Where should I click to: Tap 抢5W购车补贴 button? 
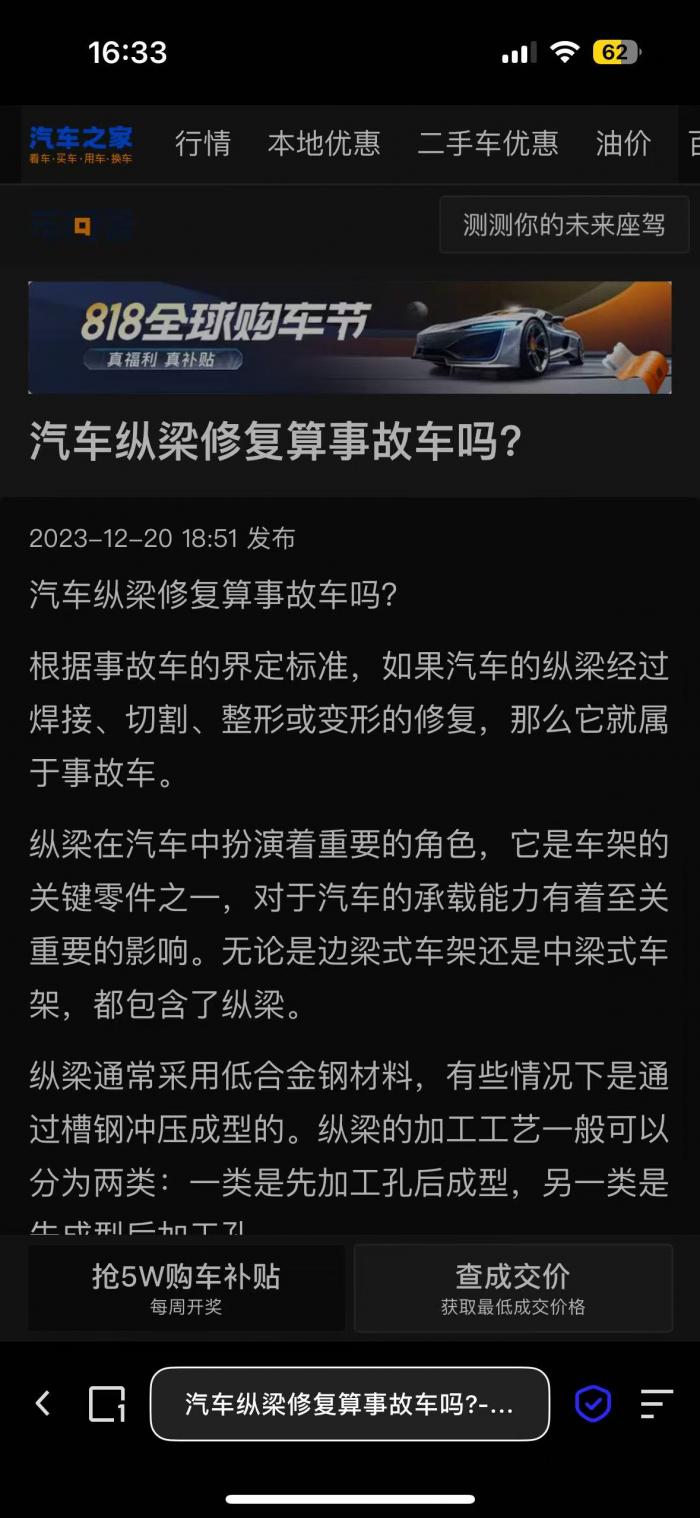(186, 1288)
